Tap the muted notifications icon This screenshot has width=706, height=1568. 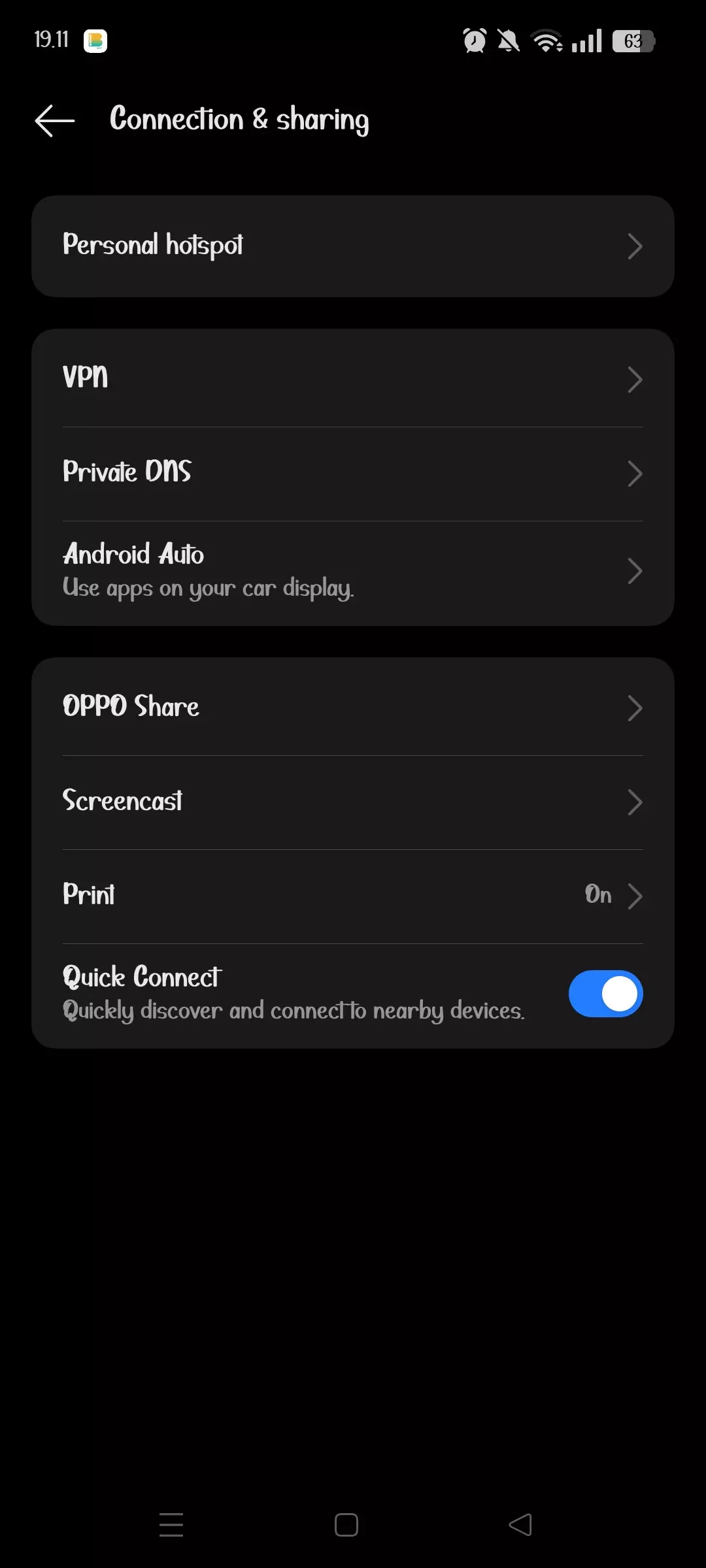509,41
